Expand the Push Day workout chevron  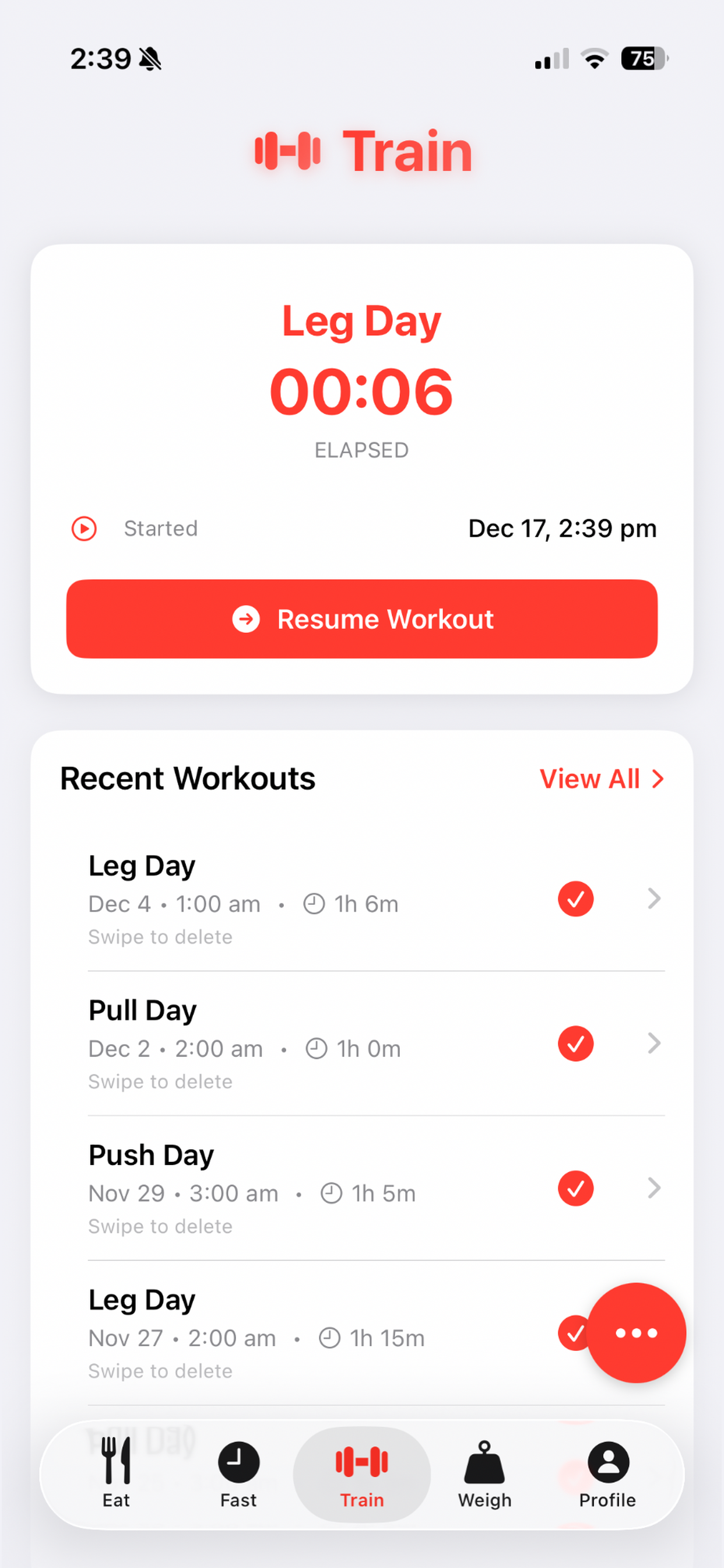[x=653, y=1189]
